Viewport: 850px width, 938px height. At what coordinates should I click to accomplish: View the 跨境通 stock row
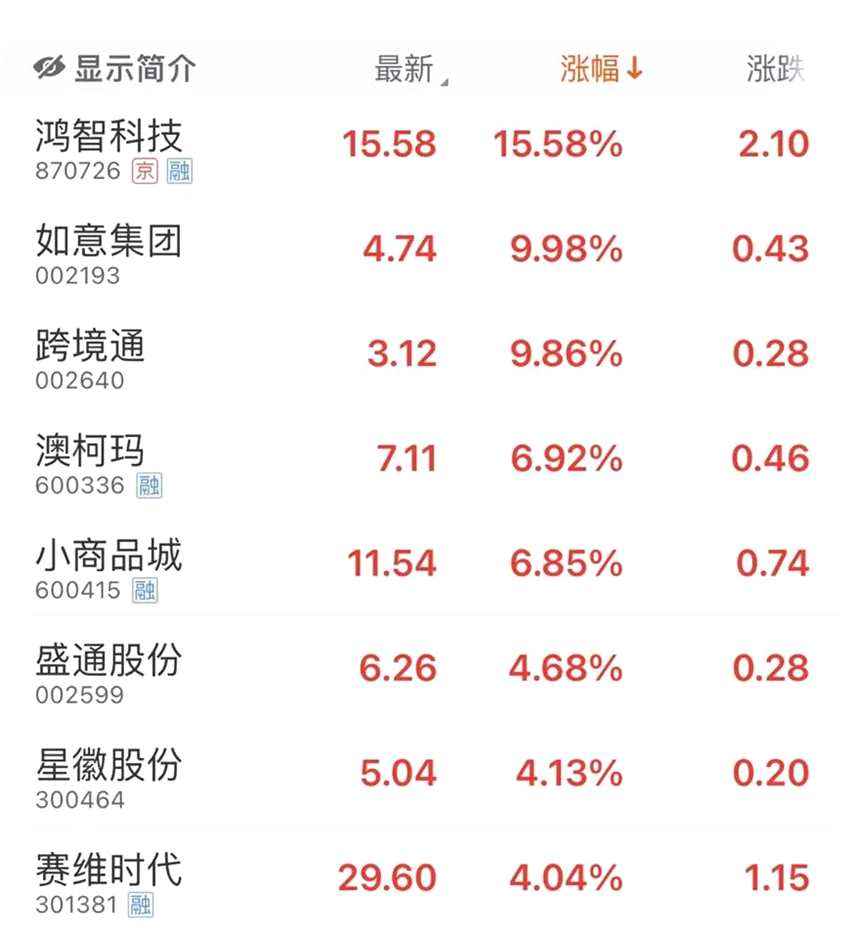point(92,347)
